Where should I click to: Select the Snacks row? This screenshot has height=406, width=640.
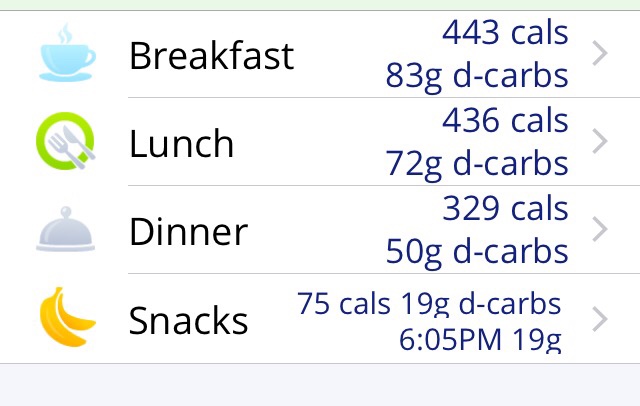click(320, 320)
